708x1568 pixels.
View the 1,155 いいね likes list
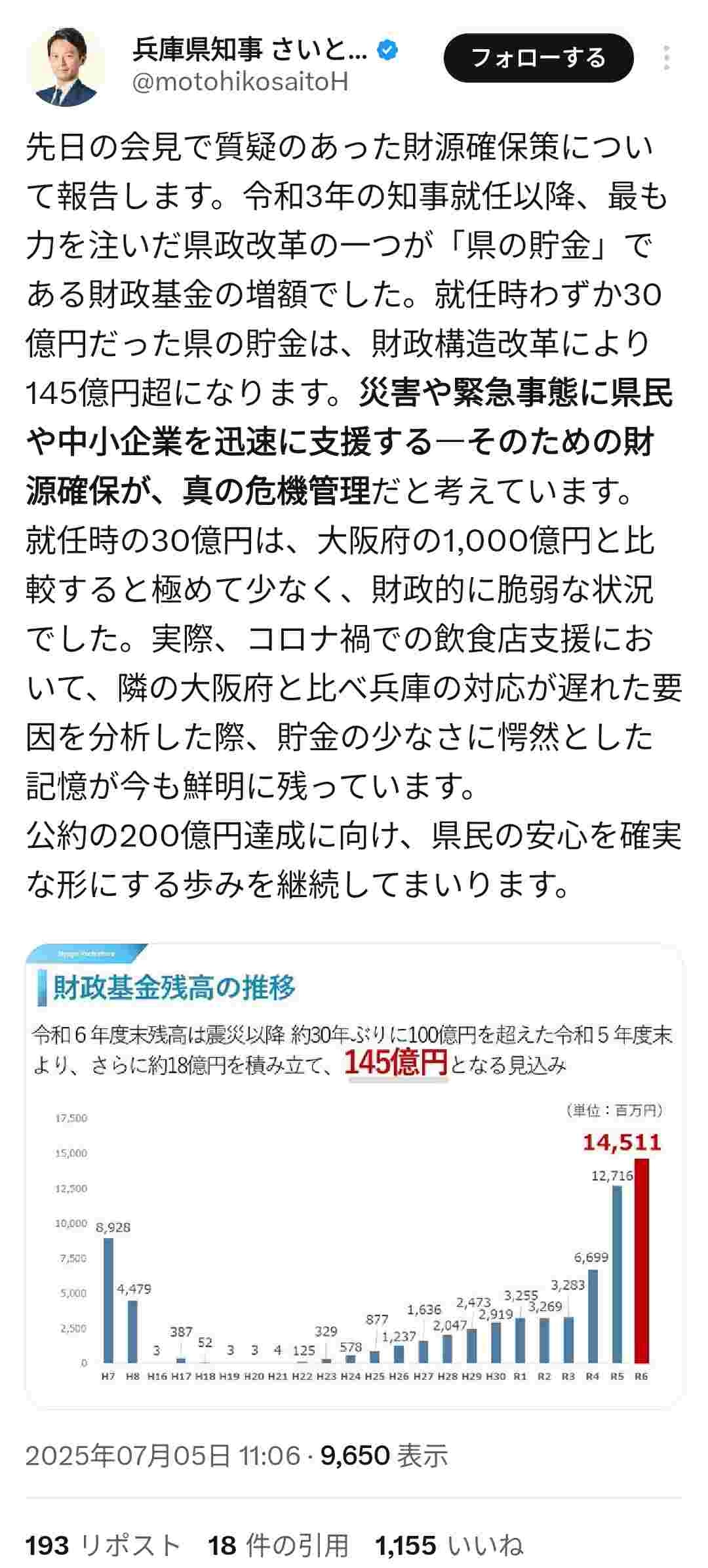449,1546
